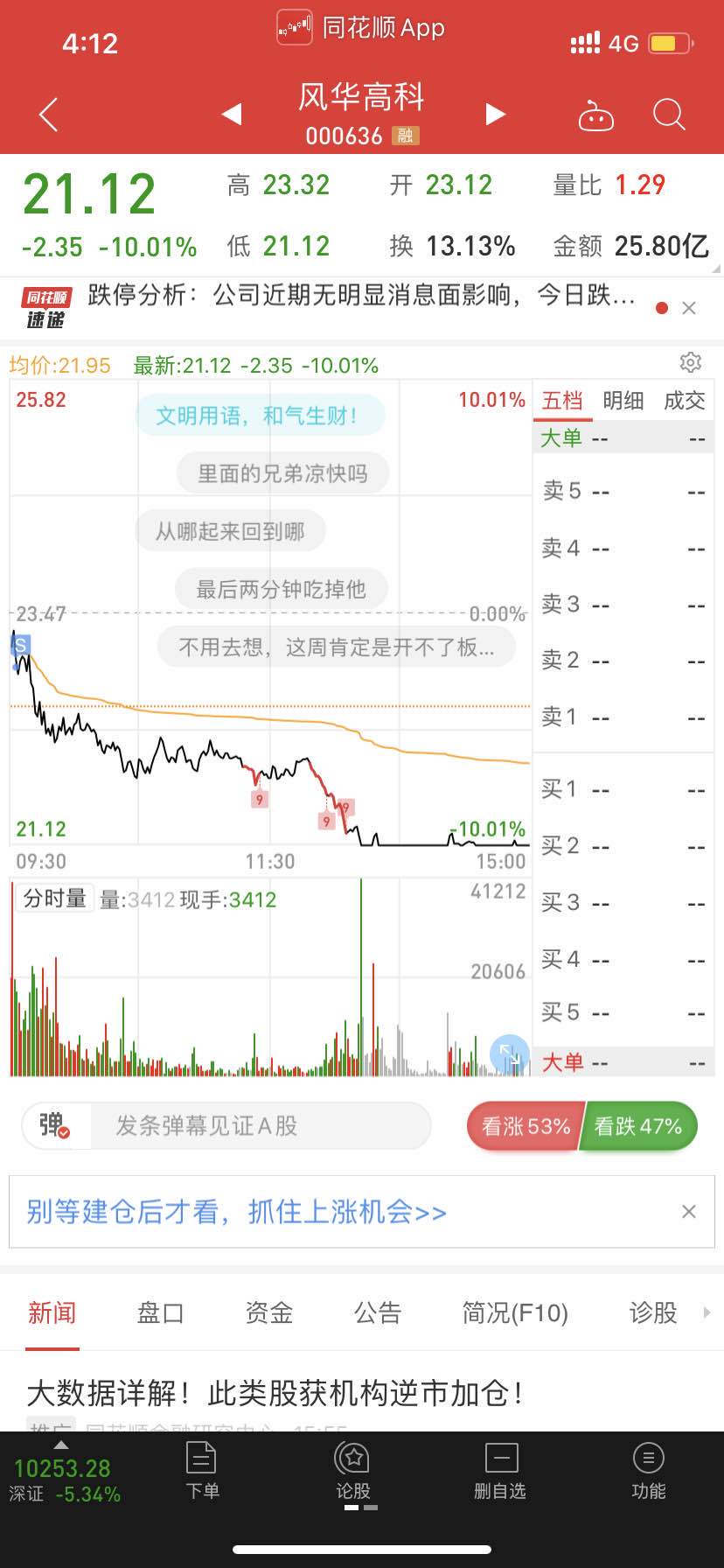Open the robot assistant icon
This screenshot has width=724, height=1568.
pos(596,115)
